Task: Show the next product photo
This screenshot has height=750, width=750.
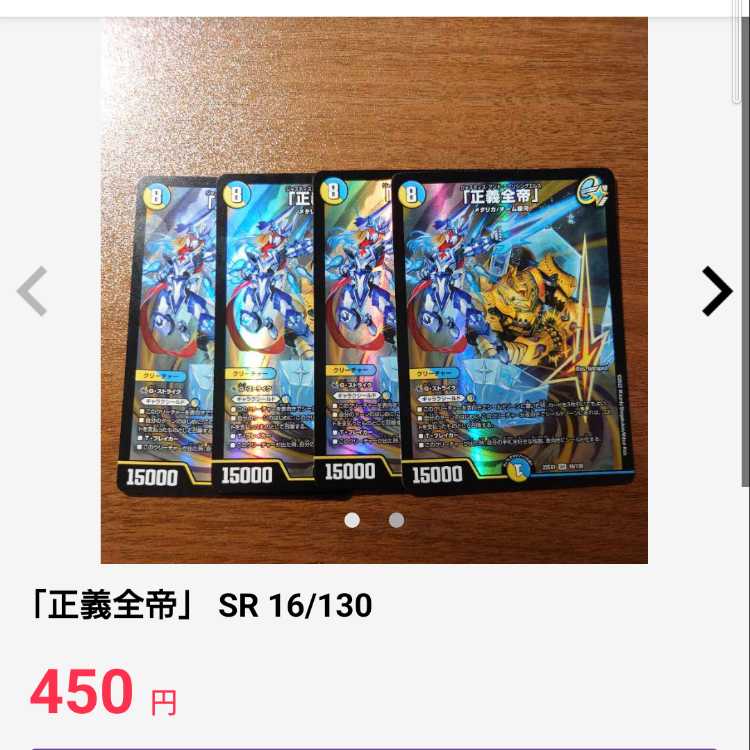Action: click(716, 291)
